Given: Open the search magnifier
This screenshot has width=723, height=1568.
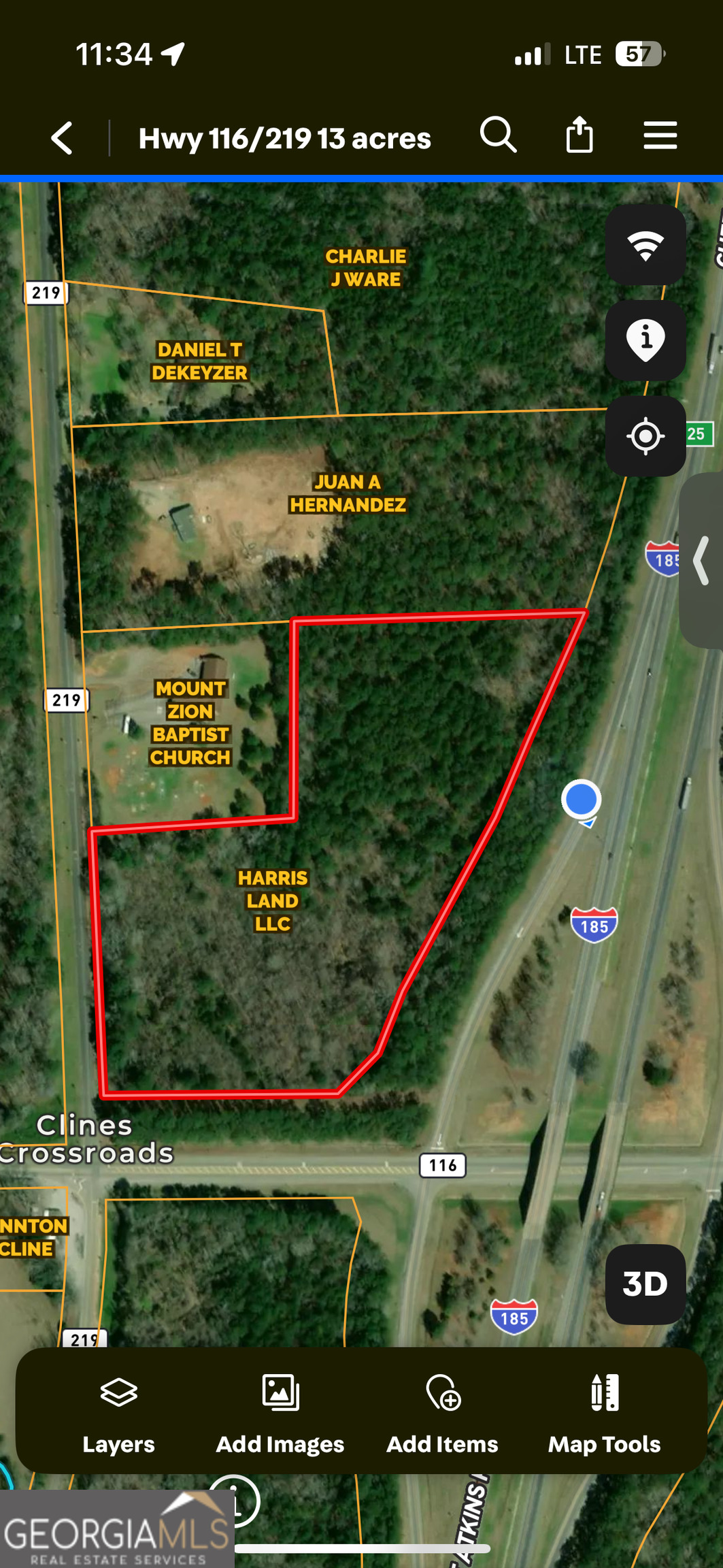Looking at the screenshot, I should (x=499, y=135).
